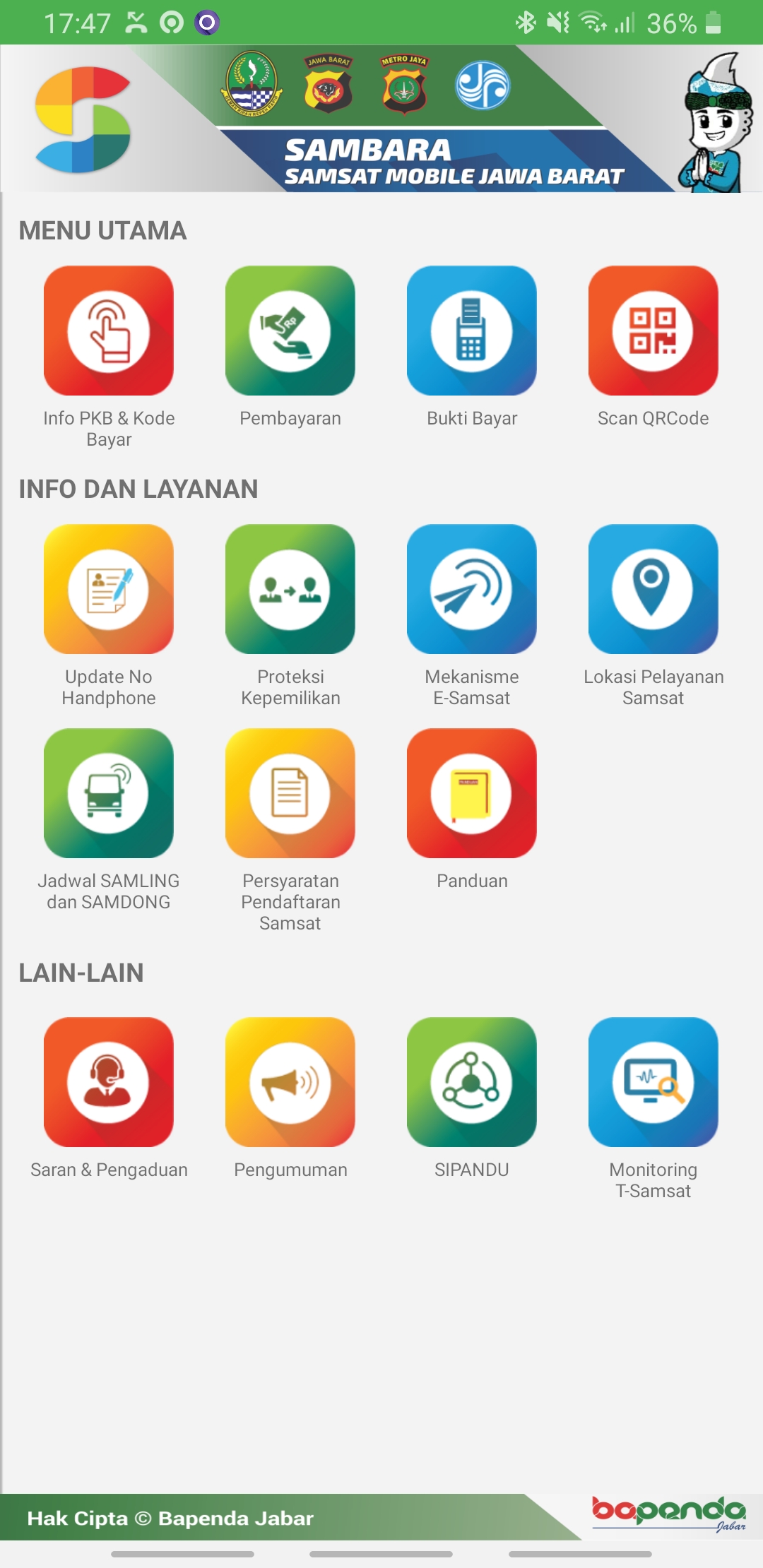Open SIPANDU
The height and width of the screenshot is (1568, 763).
tap(471, 1082)
